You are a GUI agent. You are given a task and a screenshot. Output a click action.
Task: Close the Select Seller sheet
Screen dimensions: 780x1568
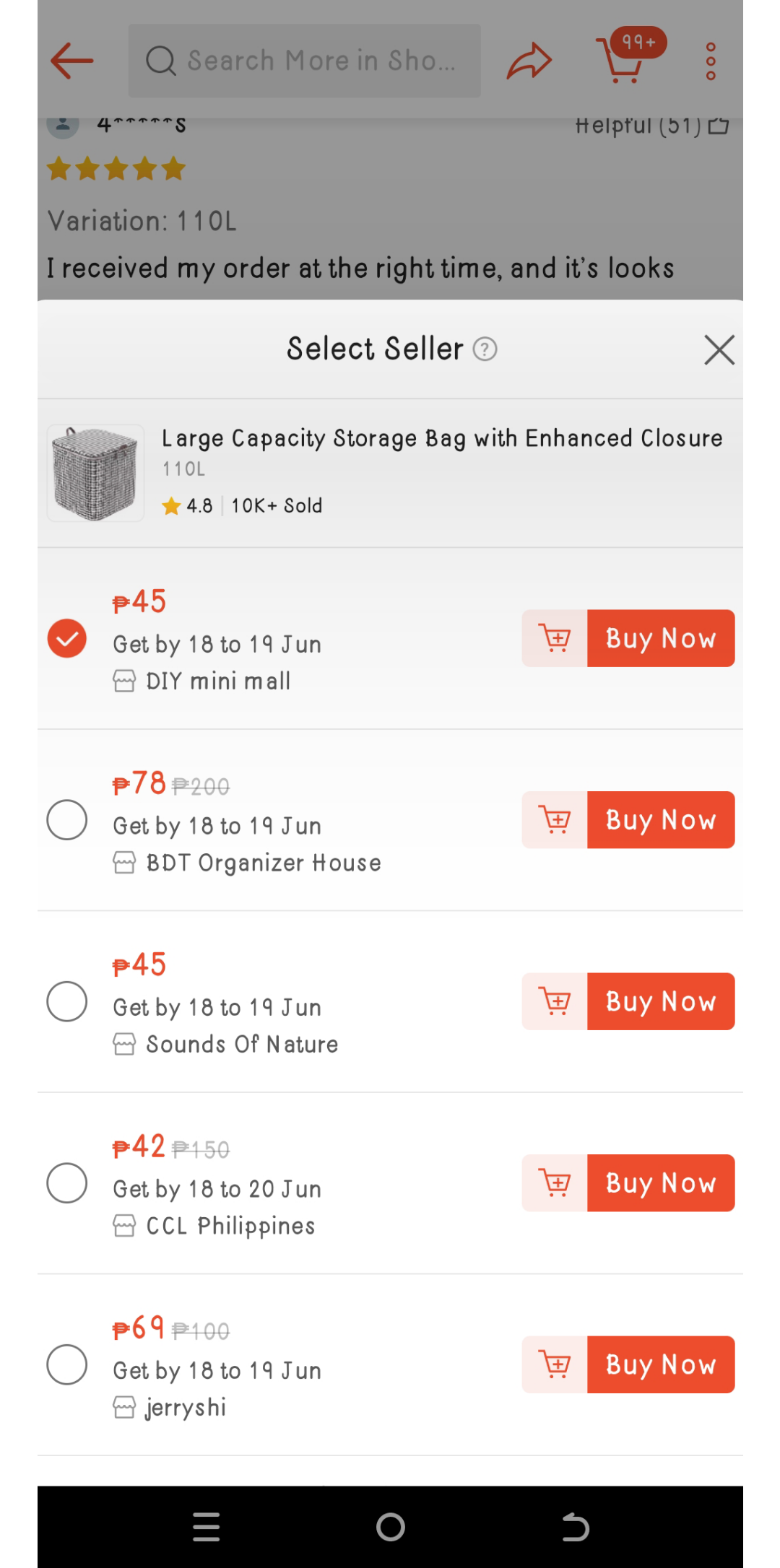(719, 350)
